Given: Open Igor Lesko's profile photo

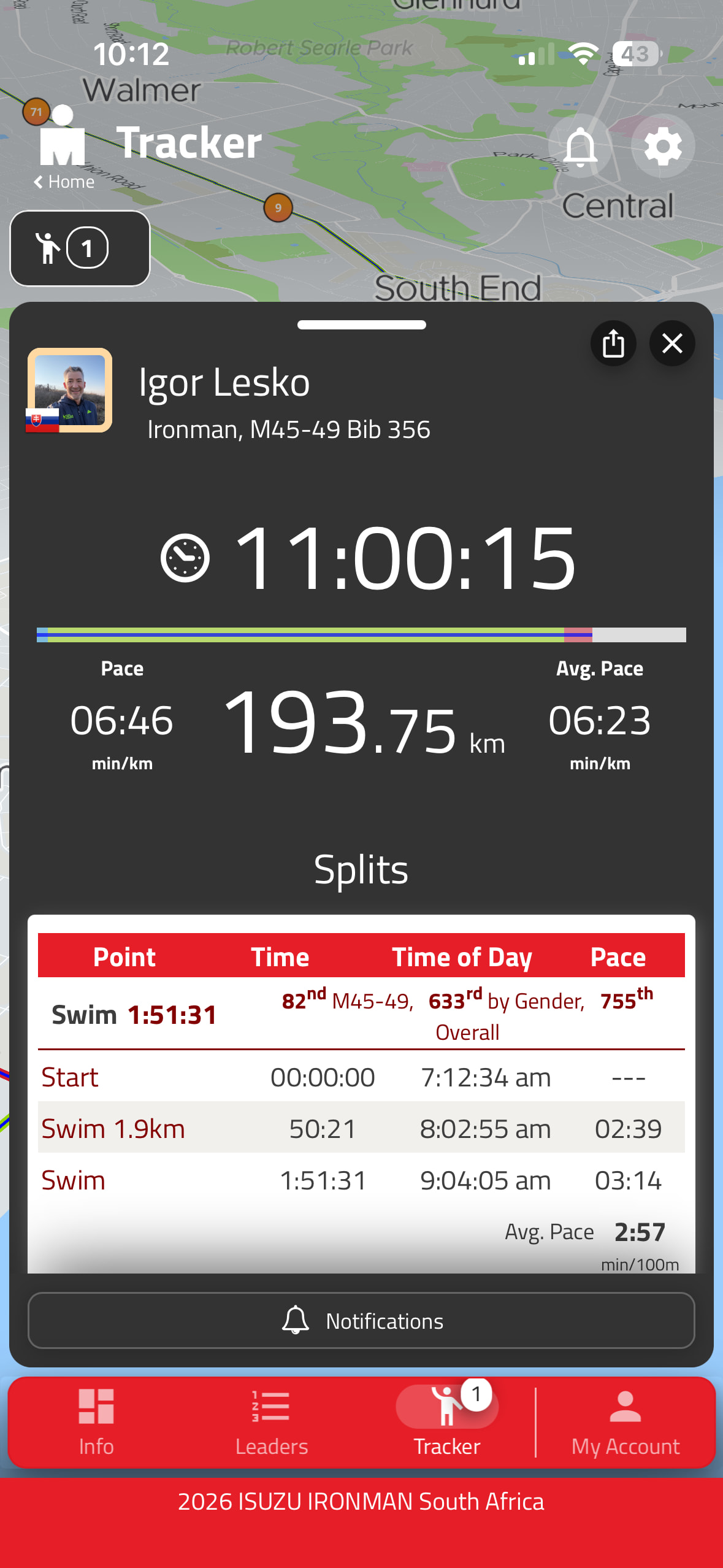Looking at the screenshot, I should coord(69,390).
